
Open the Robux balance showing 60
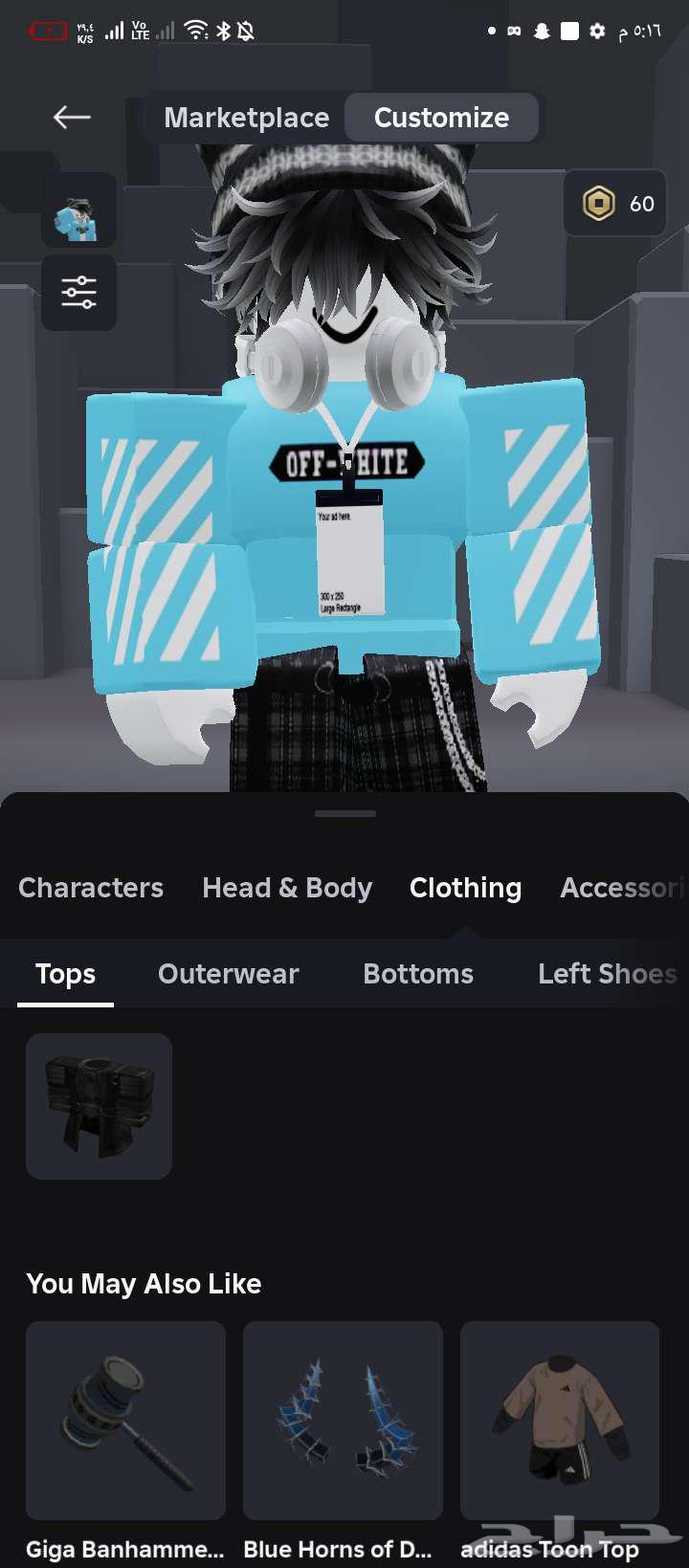(x=615, y=203)
